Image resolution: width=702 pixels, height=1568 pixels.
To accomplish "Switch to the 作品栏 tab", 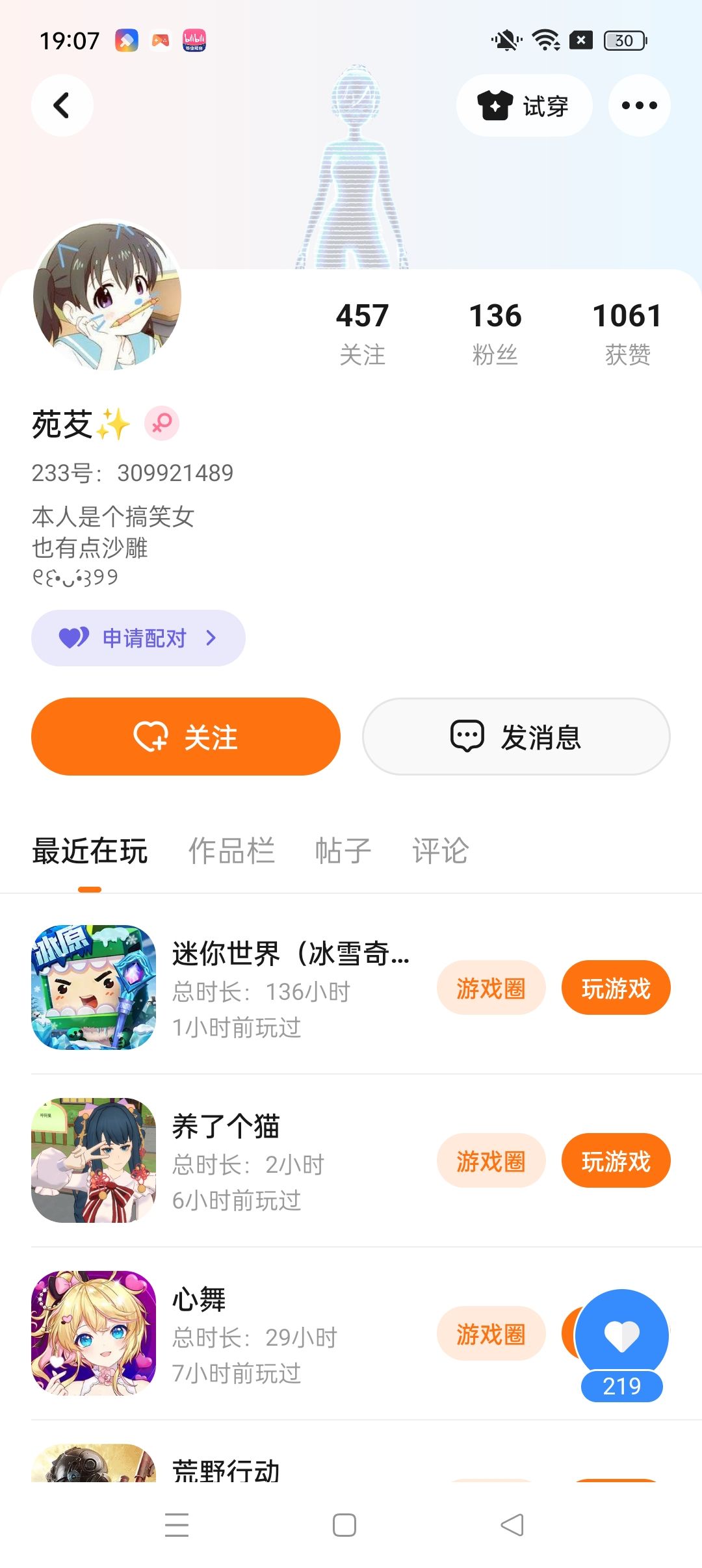I will (x=231, y=851).
